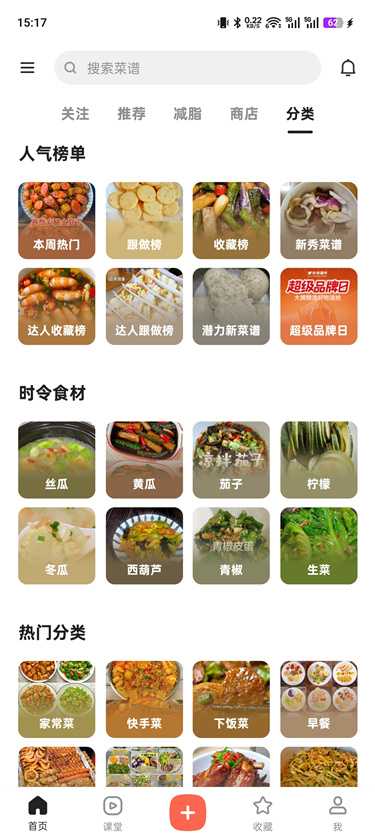
Task: Open the 收藏 bottom tab
Action: point(262,813)
